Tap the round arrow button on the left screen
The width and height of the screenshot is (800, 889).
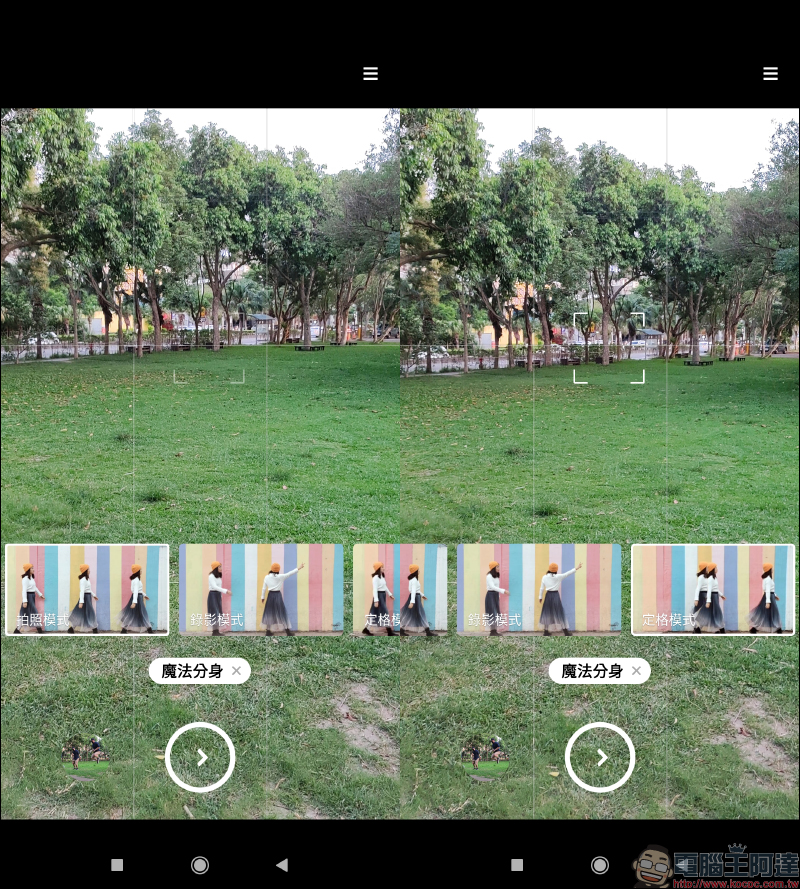click(x=200, y=757)
